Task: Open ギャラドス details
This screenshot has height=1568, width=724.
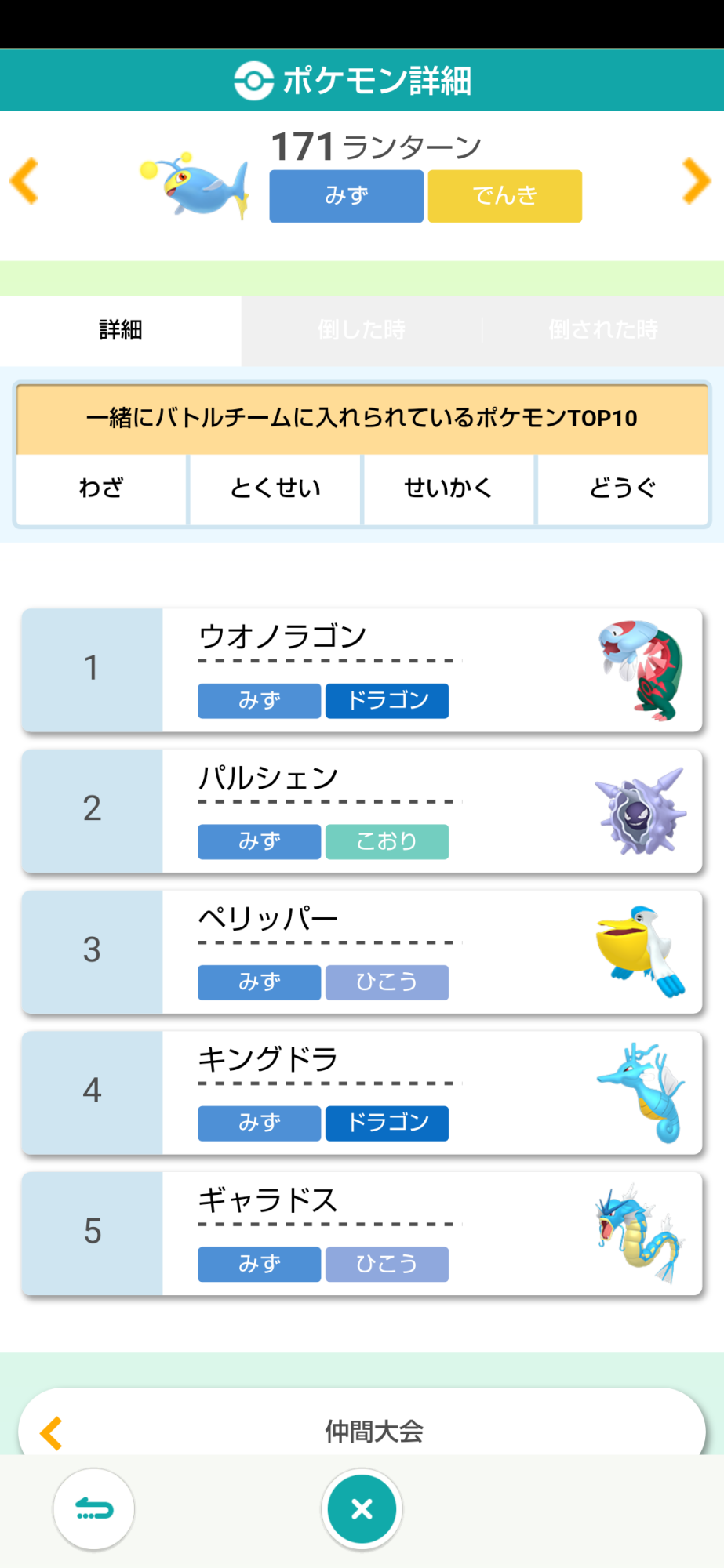Action: click(x=362, y=1233)
